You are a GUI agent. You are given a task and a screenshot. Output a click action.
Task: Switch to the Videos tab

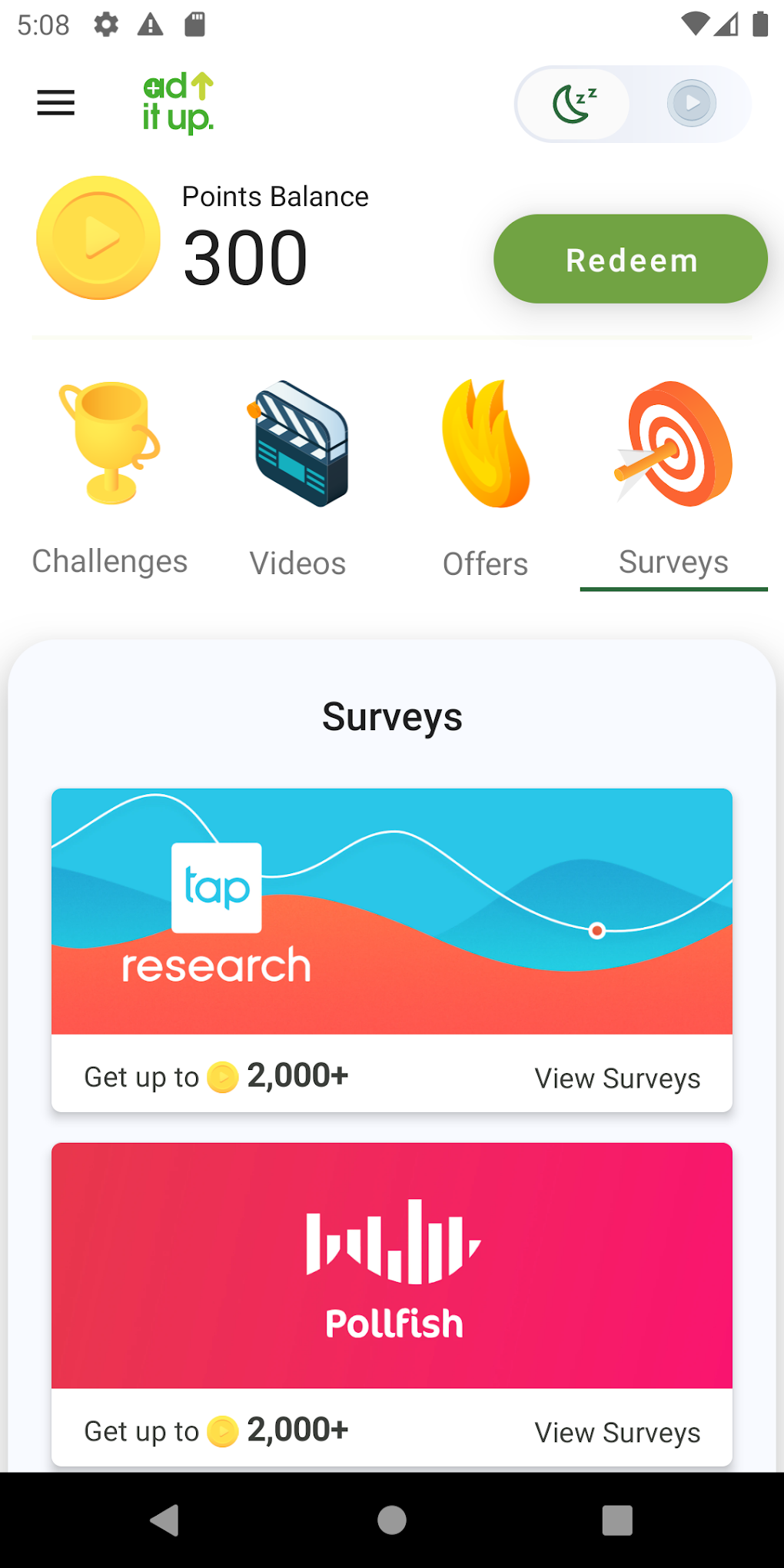[298, 477]
